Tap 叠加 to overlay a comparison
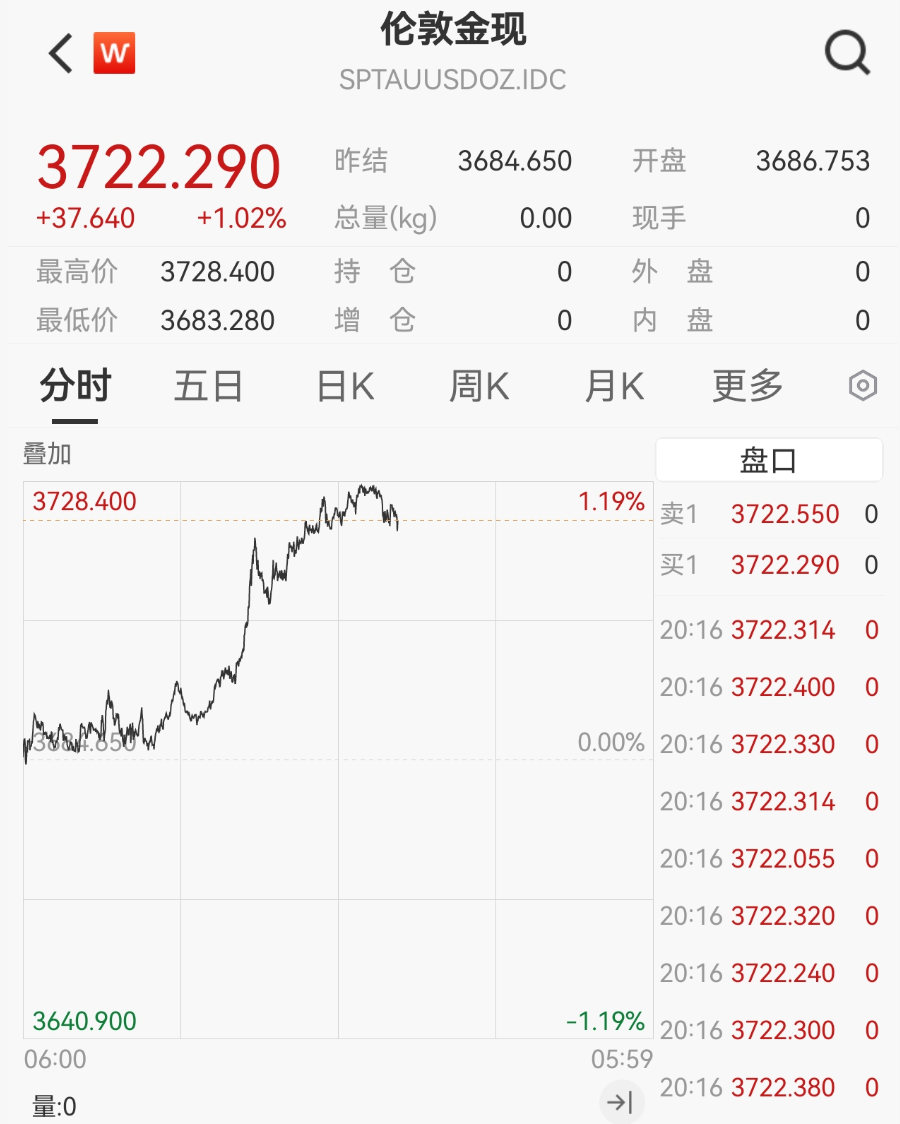 [47, 454]
